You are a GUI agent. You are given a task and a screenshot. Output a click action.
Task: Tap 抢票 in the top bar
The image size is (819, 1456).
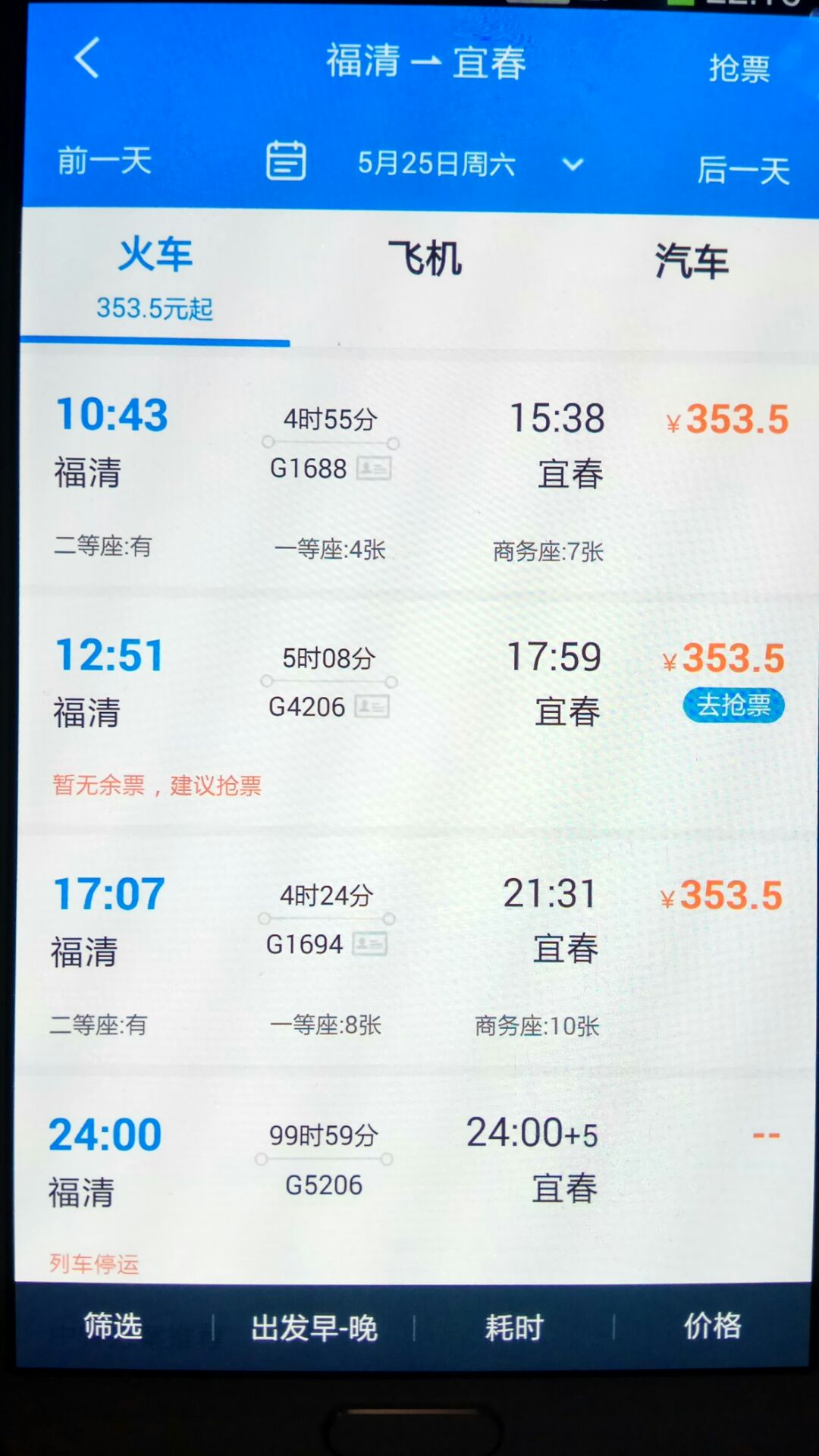tap(739, 68)
